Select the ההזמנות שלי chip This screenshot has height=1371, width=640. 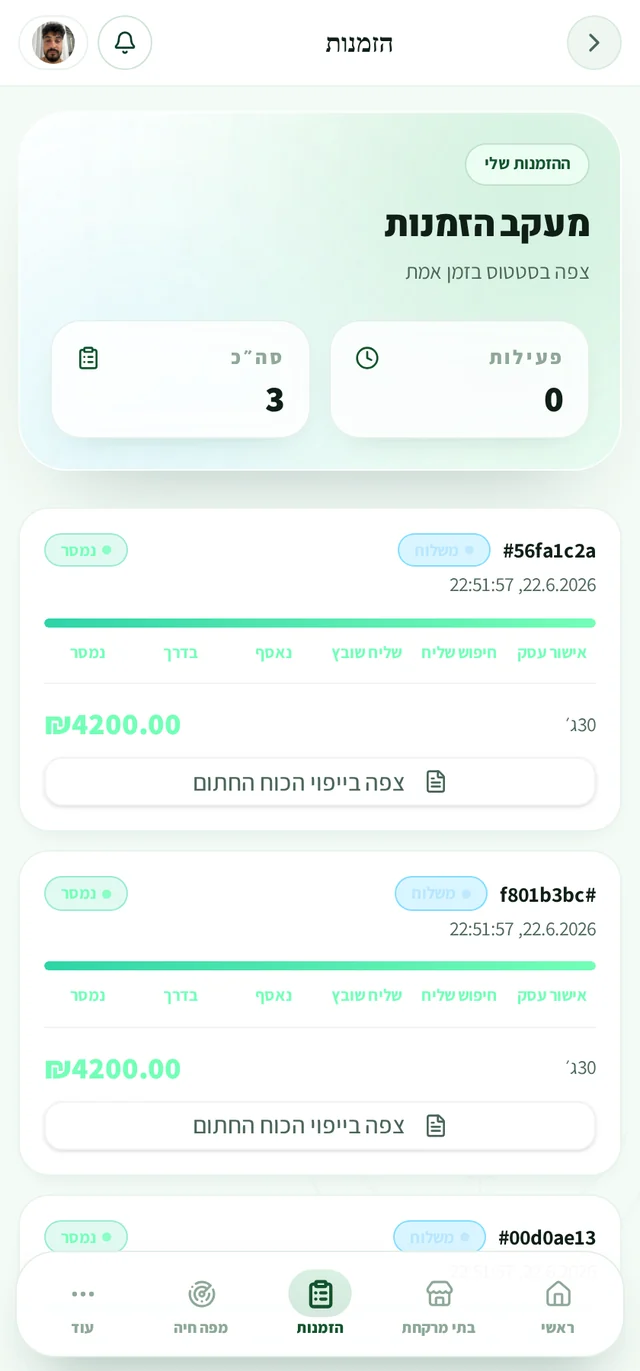527,164
